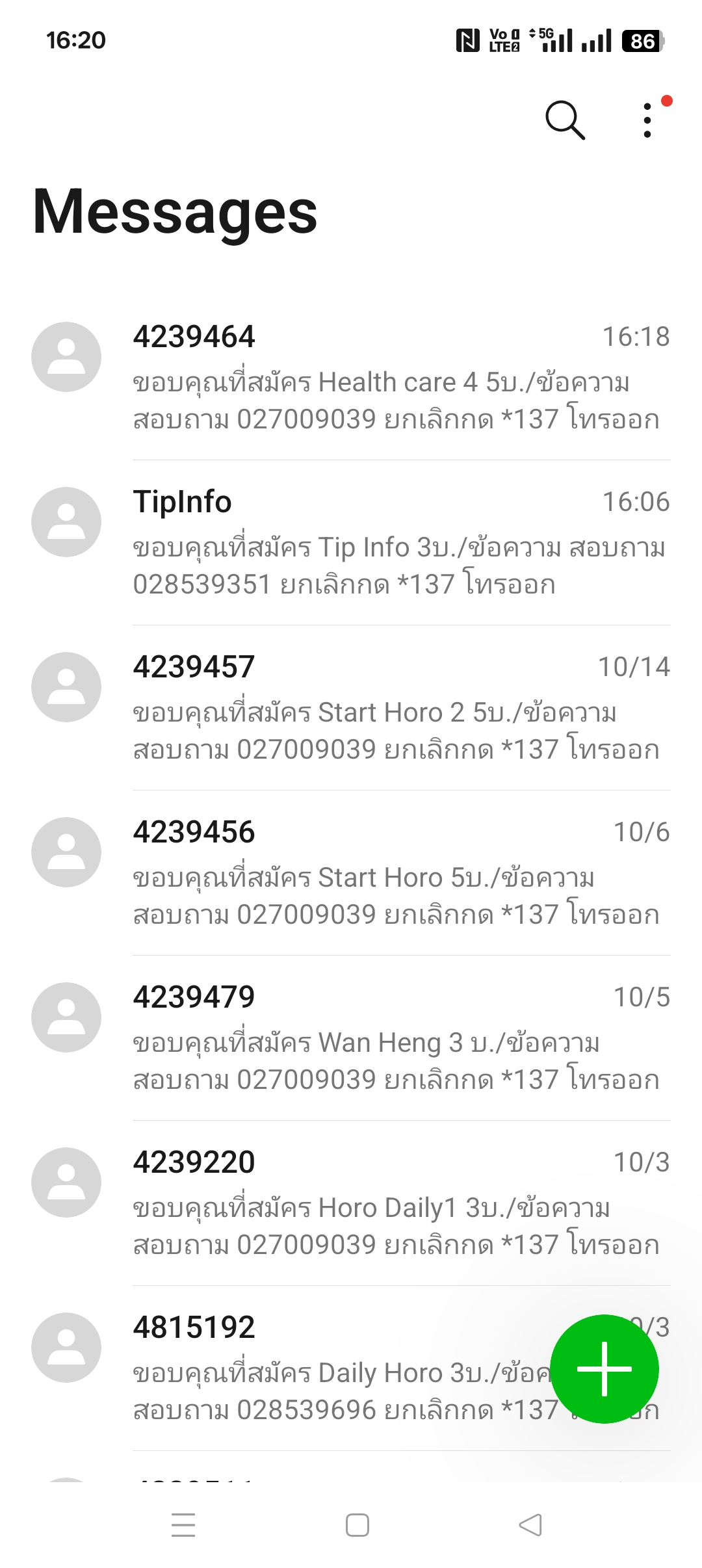Screen dimensions: 702x1568
Task: Start a new message with the plus button
Action: coord(604,1368)
